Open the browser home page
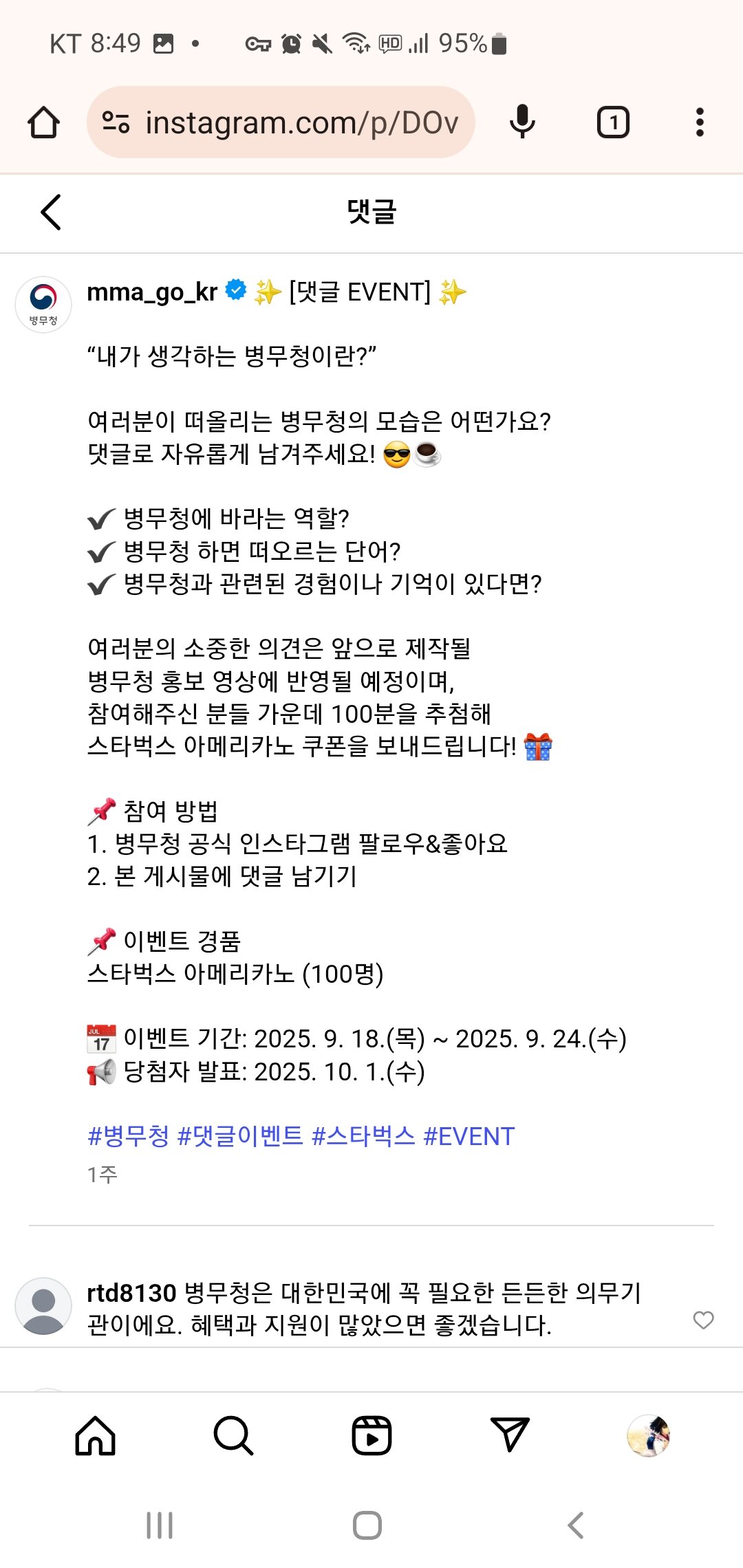 [x=43, y=122]
